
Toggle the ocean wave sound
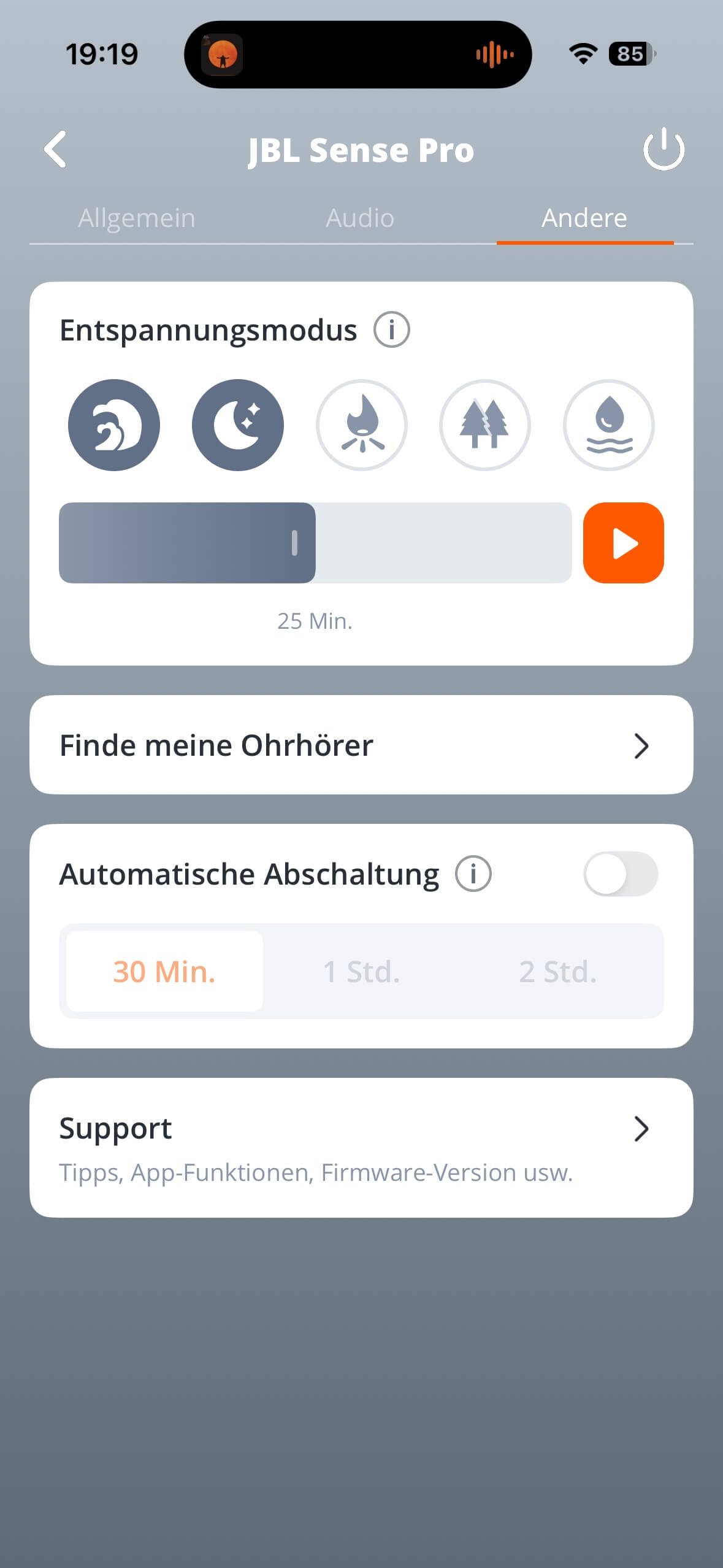pos(114,425)
